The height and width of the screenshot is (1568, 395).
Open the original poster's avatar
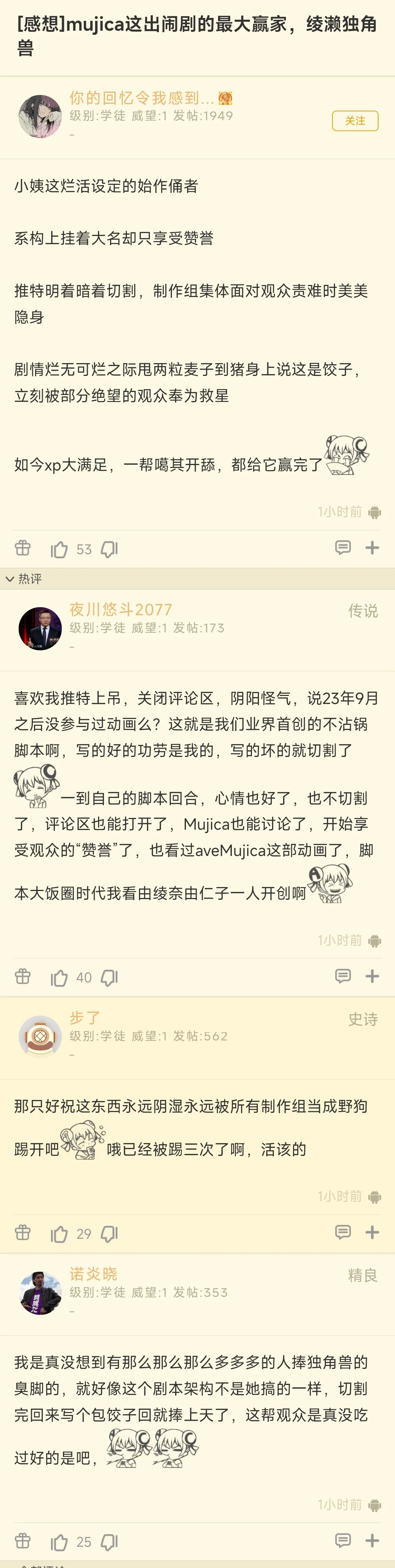point(40,116)
